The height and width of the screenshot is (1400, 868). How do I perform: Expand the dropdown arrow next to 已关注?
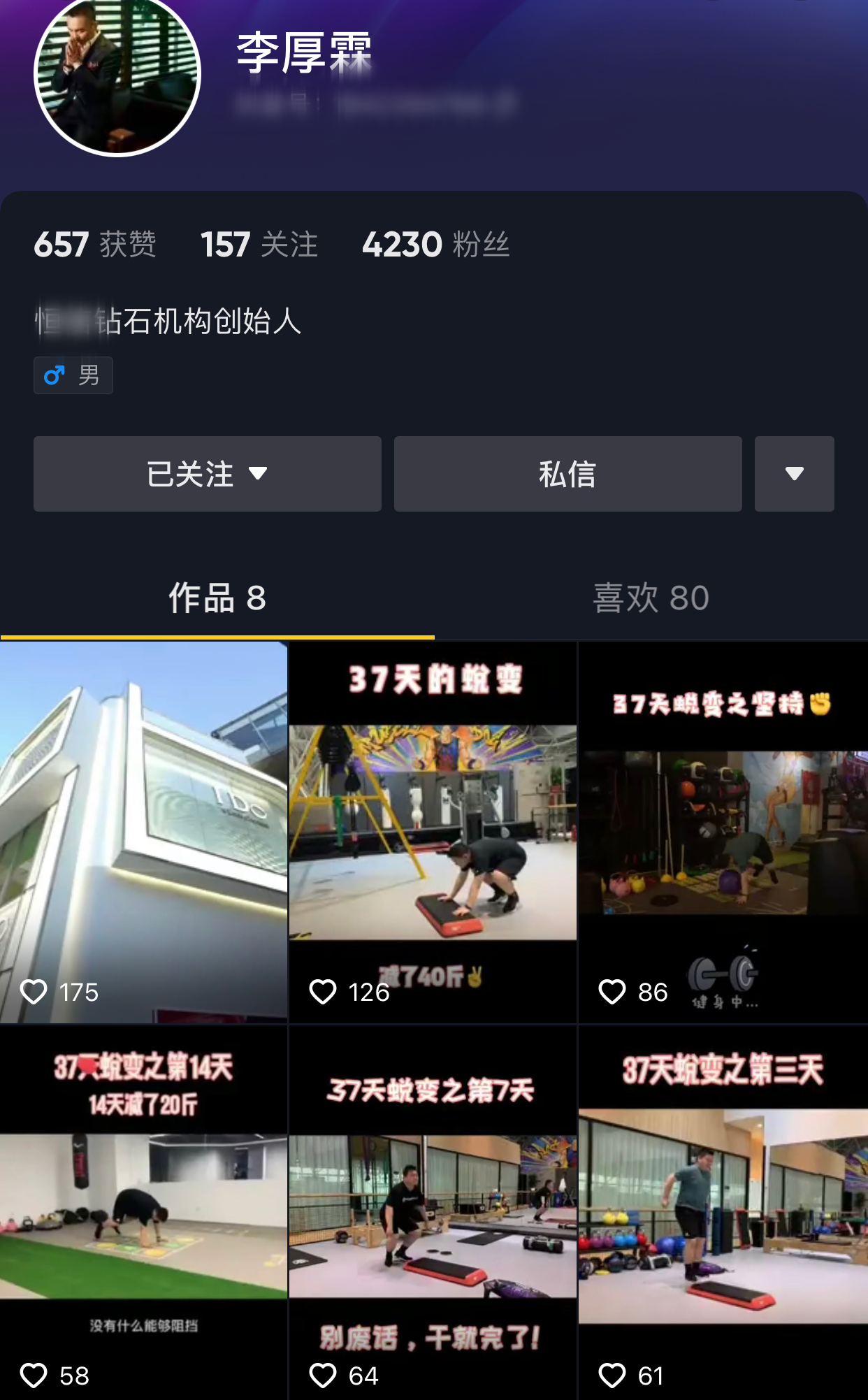pyautogui.click(x=259, y=474)
